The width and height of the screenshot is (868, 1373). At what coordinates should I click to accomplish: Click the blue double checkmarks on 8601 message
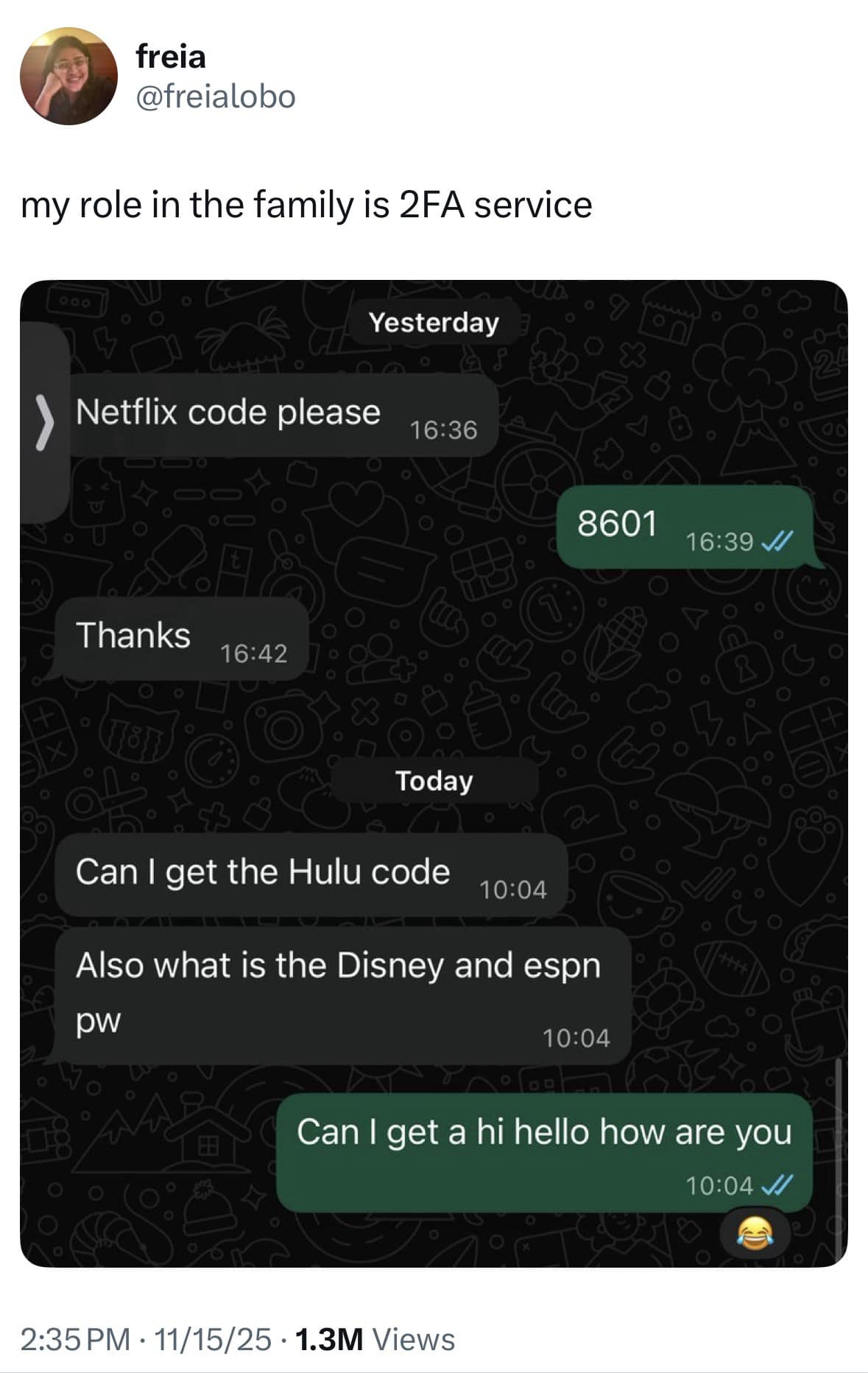click(x=777, y=540)
